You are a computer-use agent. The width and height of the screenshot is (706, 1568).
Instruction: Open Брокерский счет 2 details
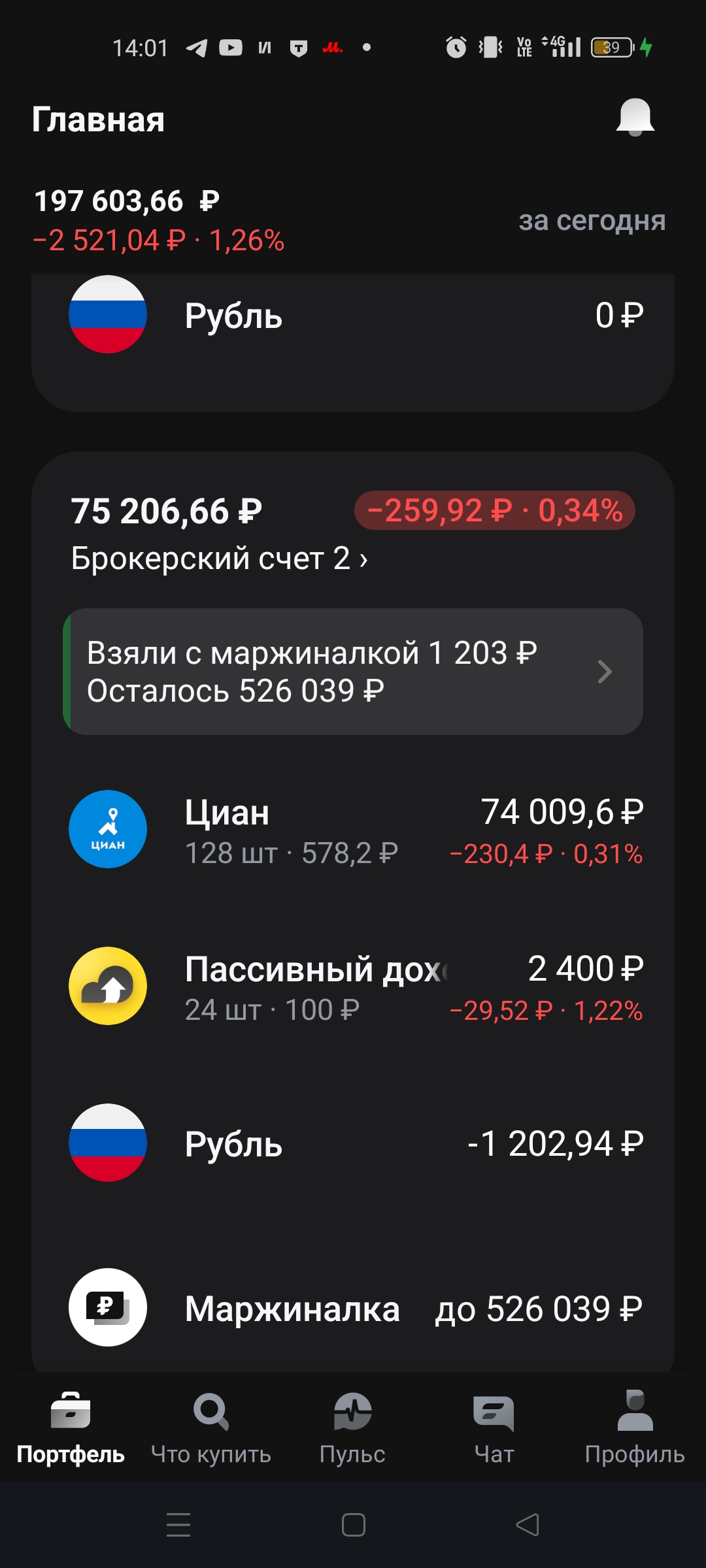coord(219,559)
